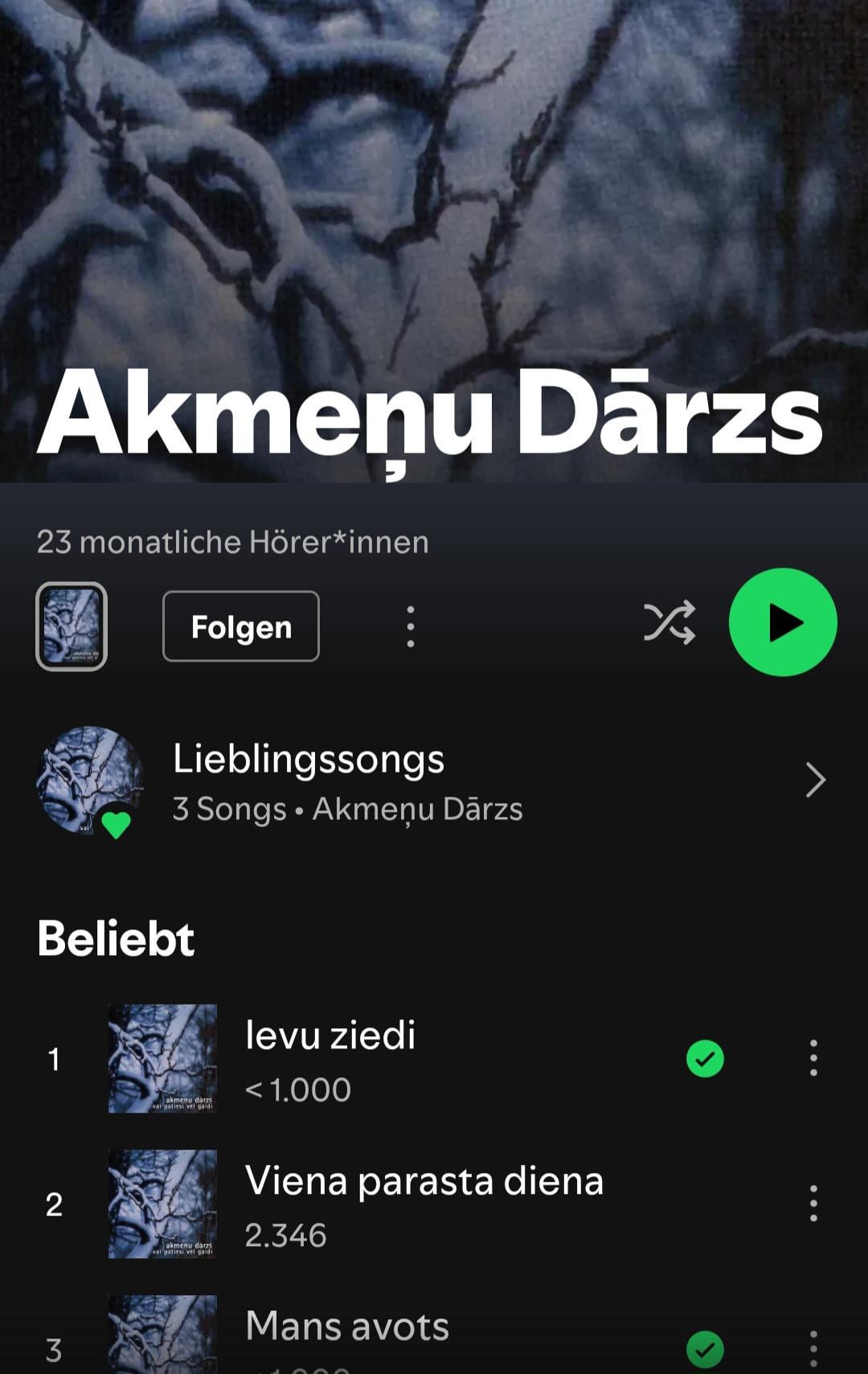The height and width of the screenshot is (1374, 868).
Task: Toggle shuffle playback
Action: (669, 622)
